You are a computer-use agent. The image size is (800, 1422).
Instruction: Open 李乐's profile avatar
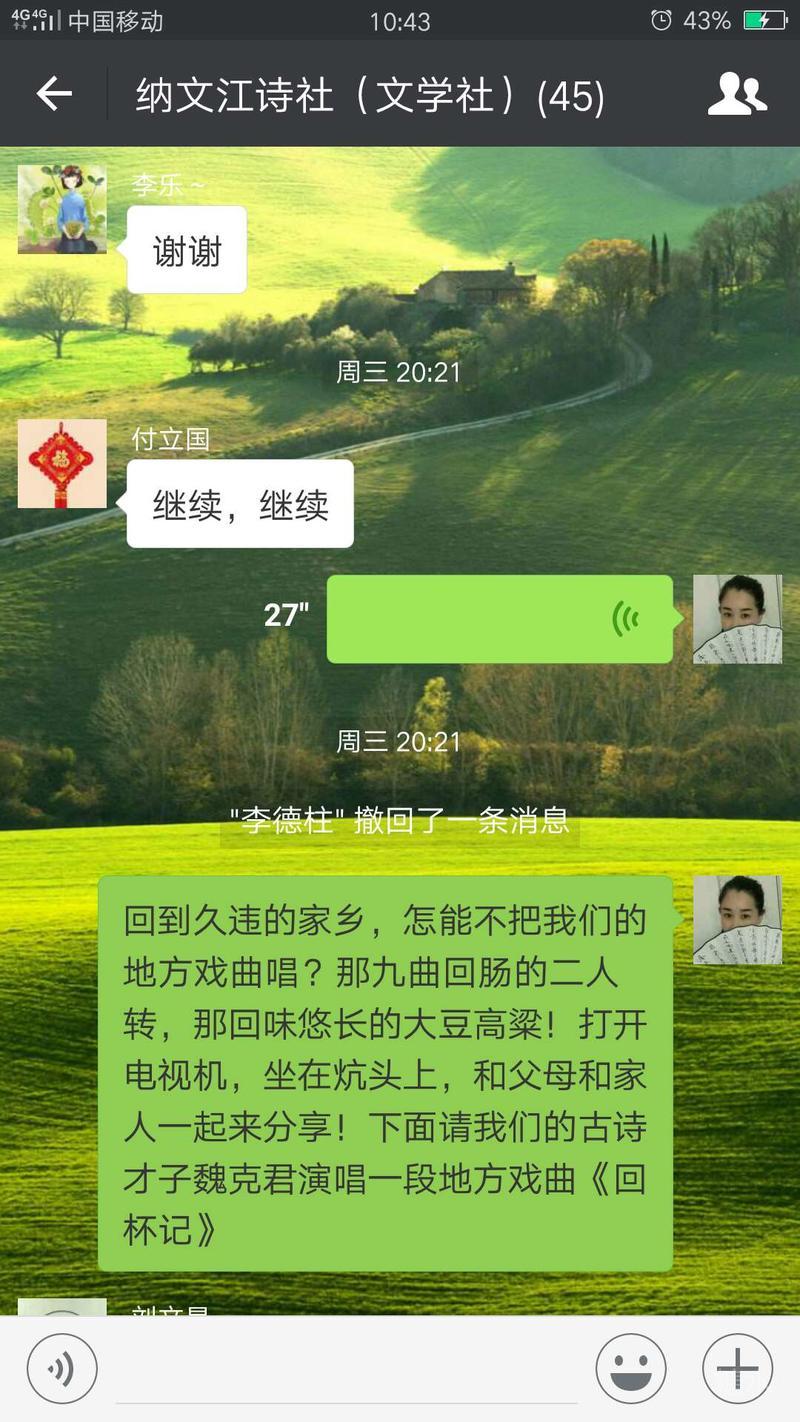click(62, 209)
